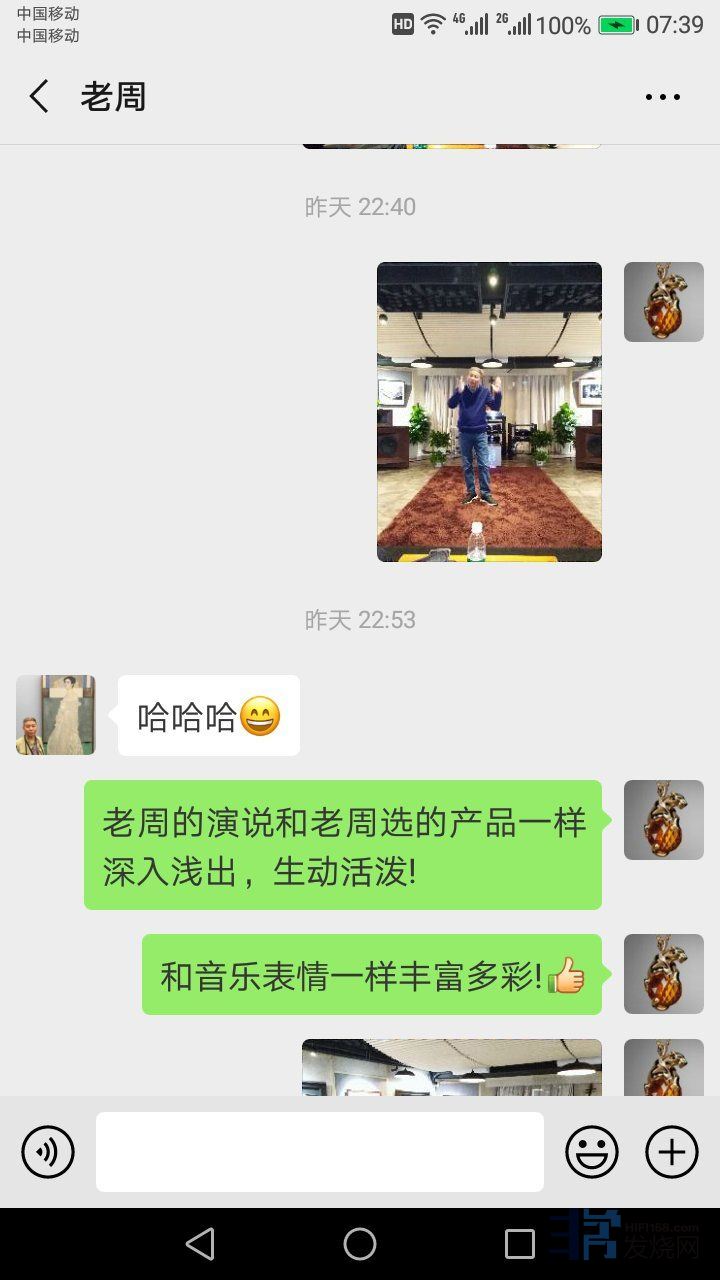Open the photo of the man on the rug
The image size is (720, 1280).
coord(489,411)
